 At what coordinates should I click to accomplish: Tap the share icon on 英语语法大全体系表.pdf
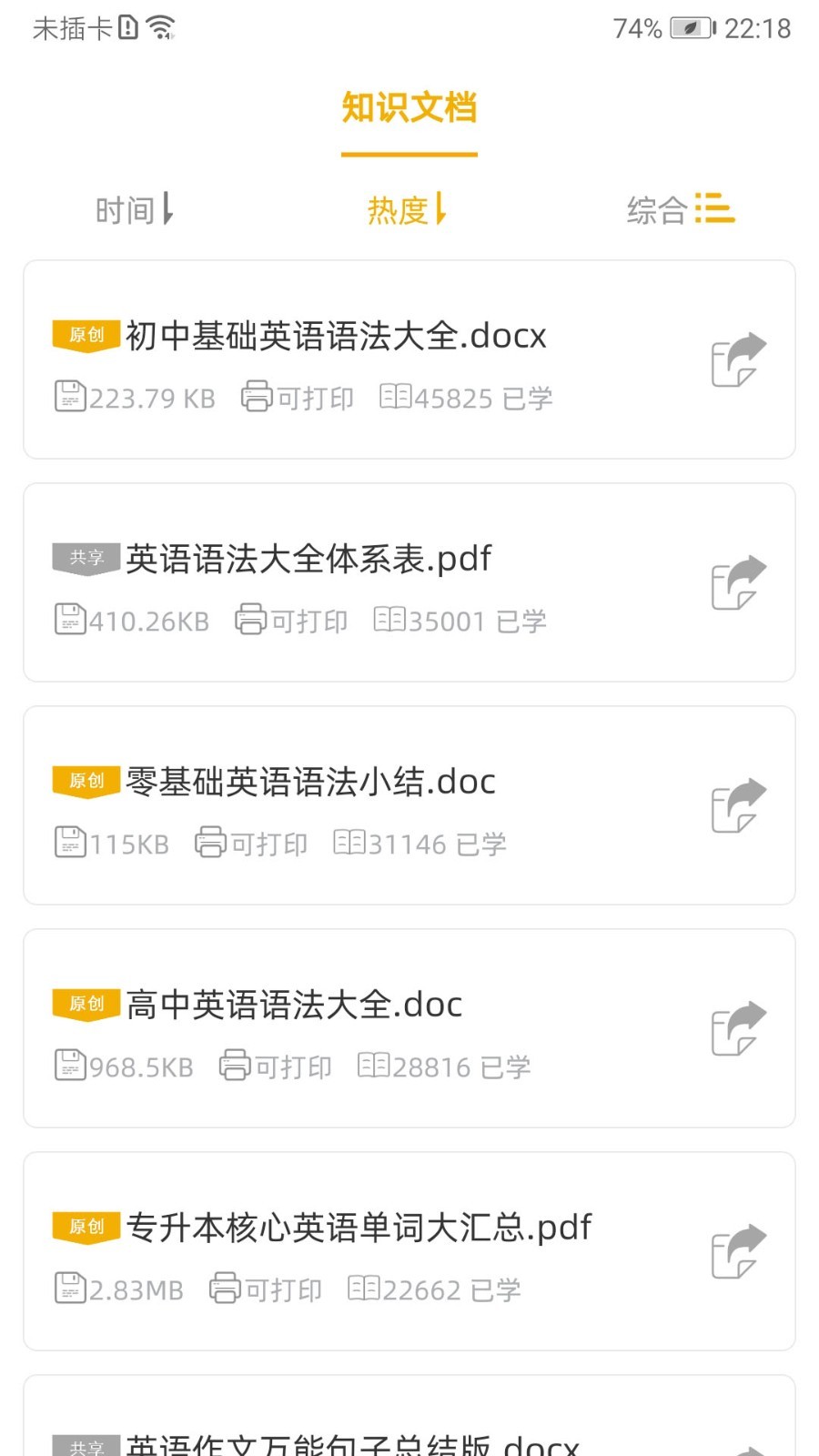point(737,583)
